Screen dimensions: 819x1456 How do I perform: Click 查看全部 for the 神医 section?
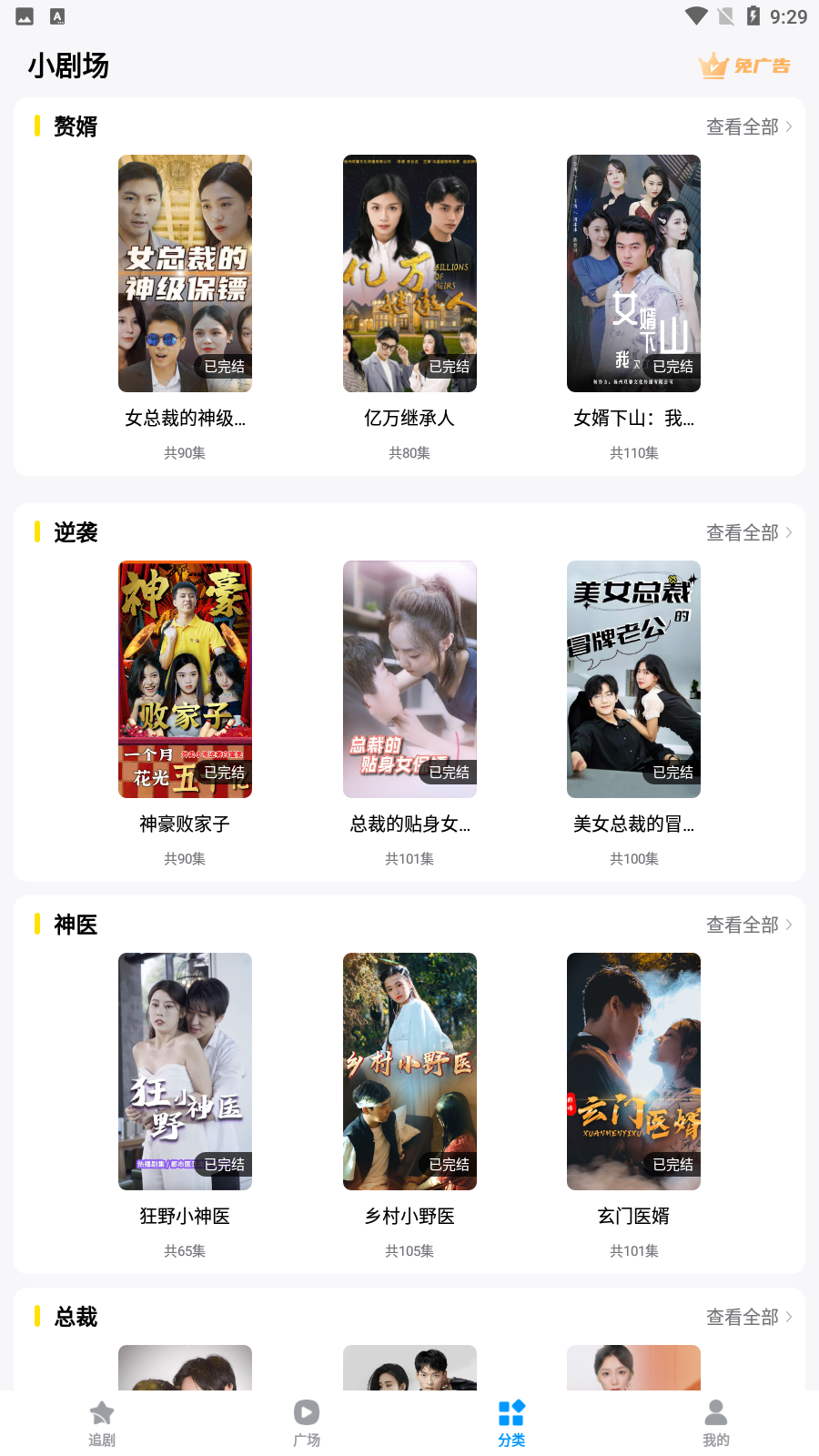(743, 925)
